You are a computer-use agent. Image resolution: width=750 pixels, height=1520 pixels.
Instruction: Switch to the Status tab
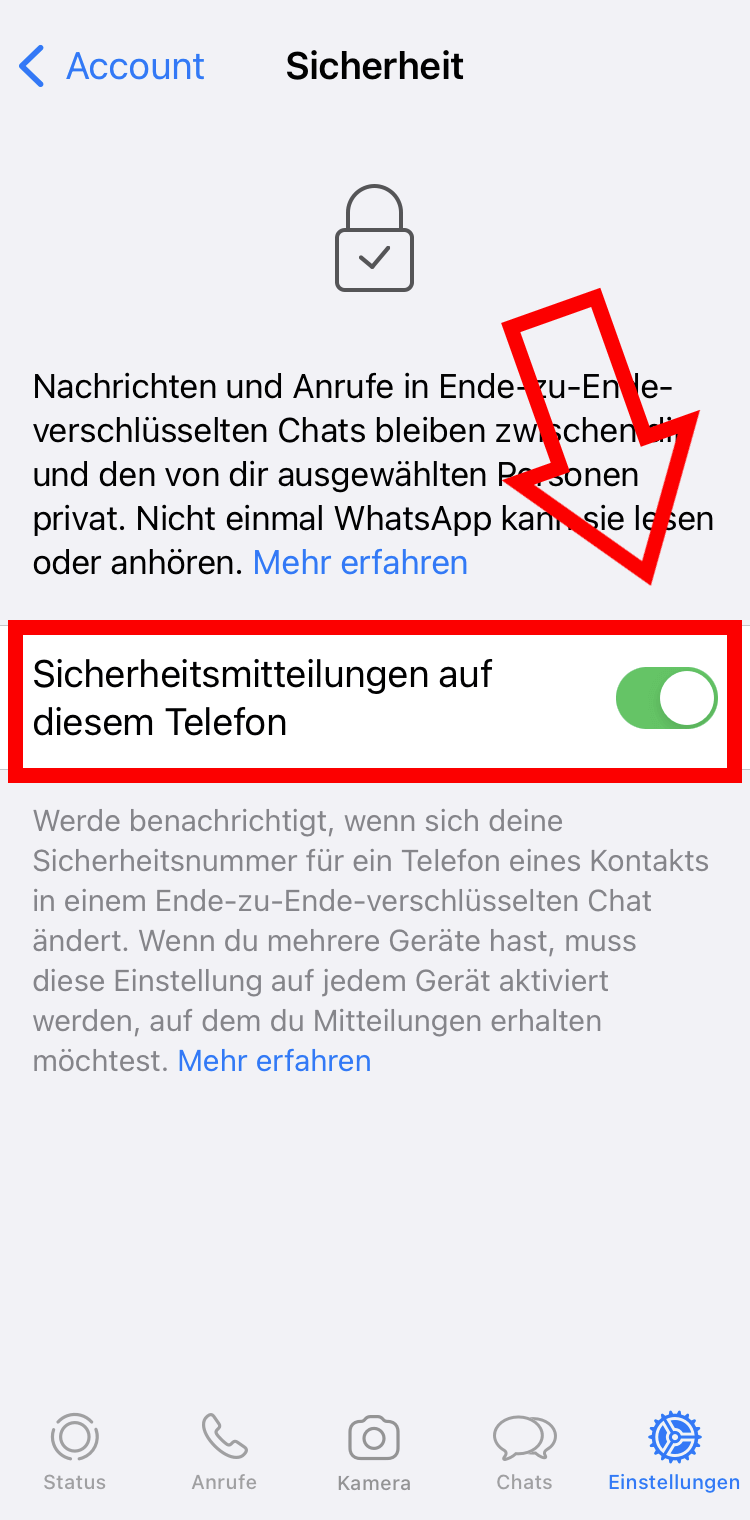pos(75,1452)
